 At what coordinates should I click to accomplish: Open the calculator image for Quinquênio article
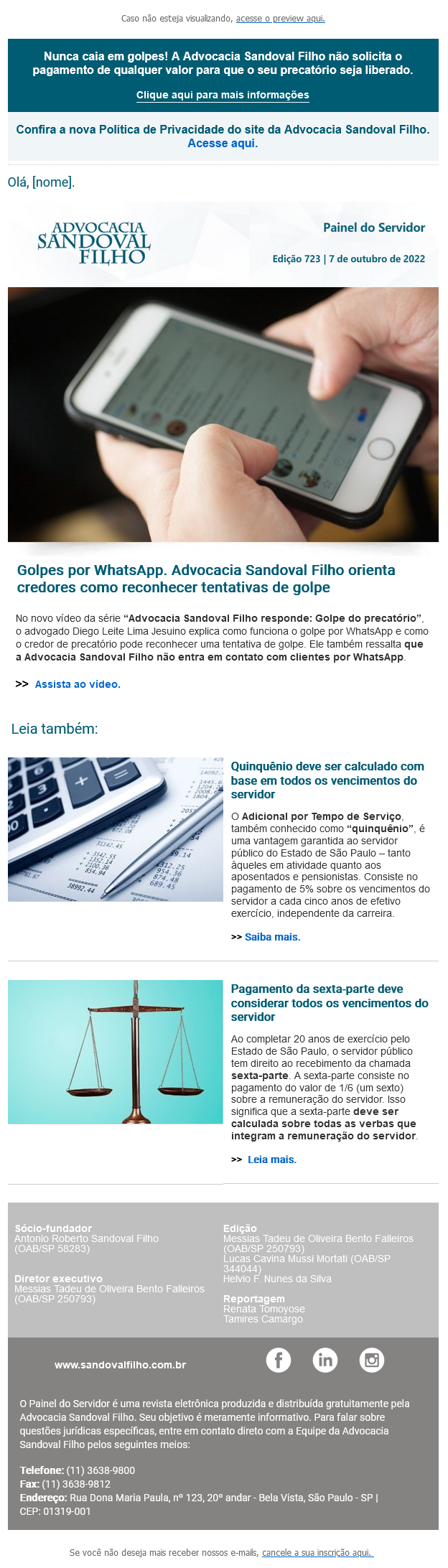tap(116, 829)
